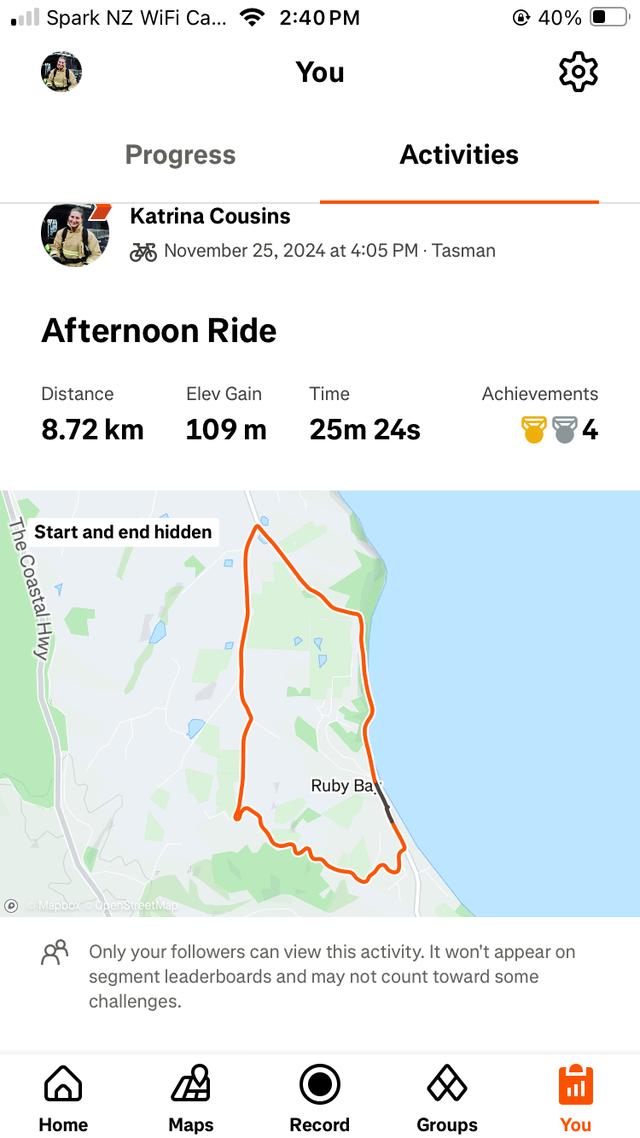The image size is (640, 1138).
Task: Open the Groups tab
Action: pos(447,1098)
